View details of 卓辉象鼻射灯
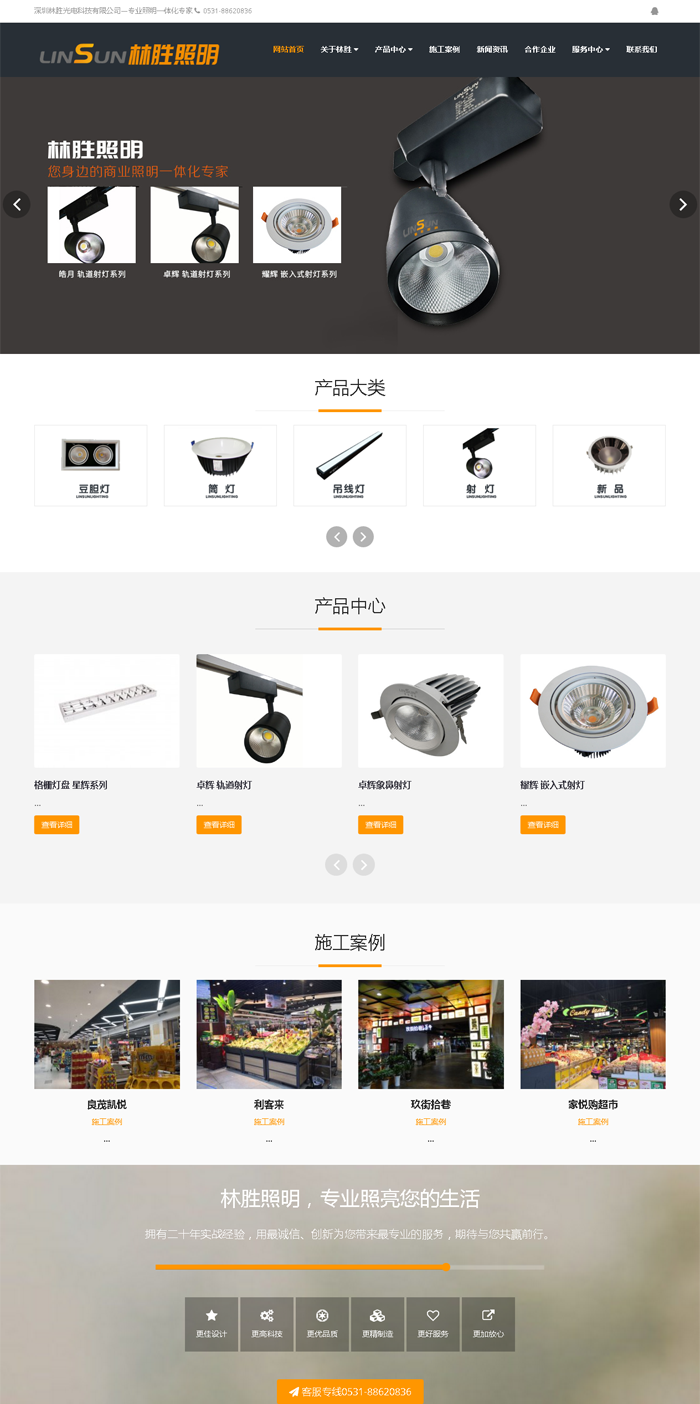This screenshot has height=1404, width=700. (380, 825)
